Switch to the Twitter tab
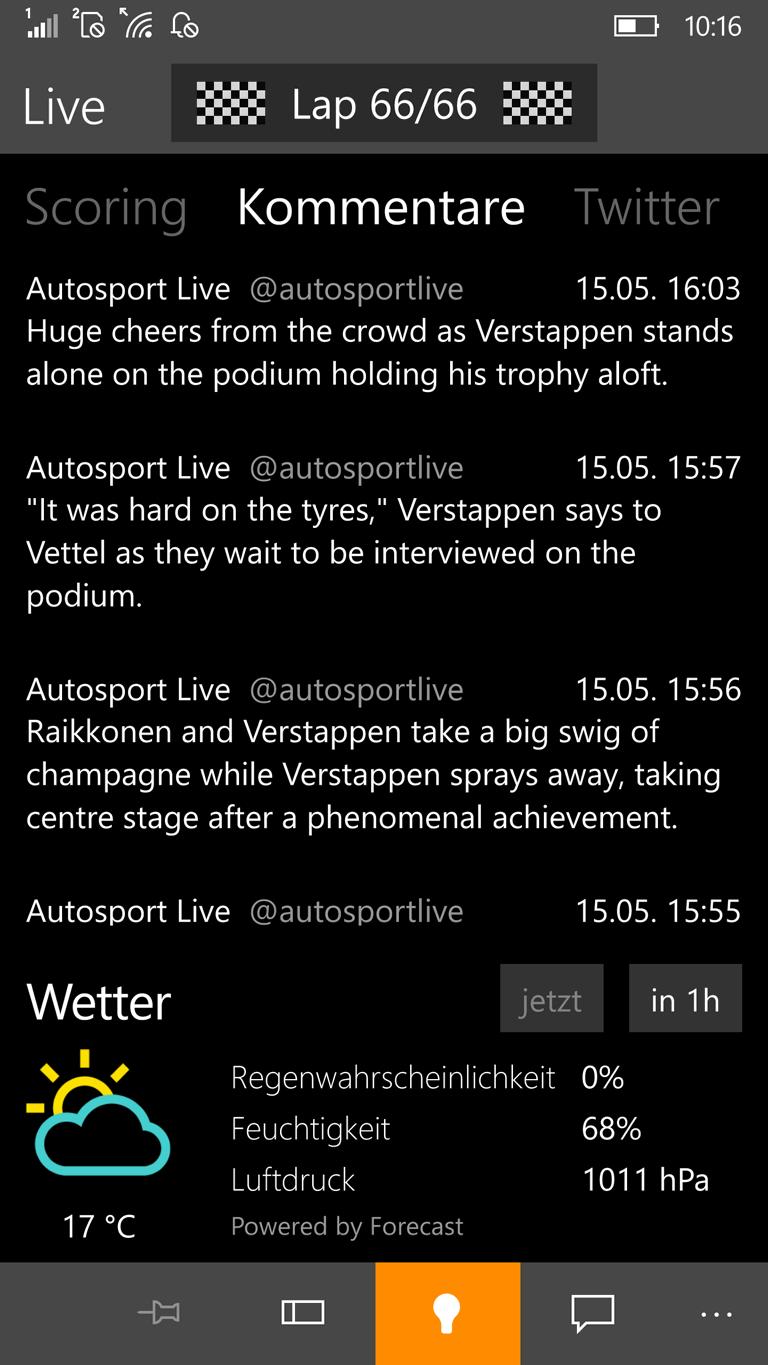This screenshot has width=768, height=1365. 646,208
